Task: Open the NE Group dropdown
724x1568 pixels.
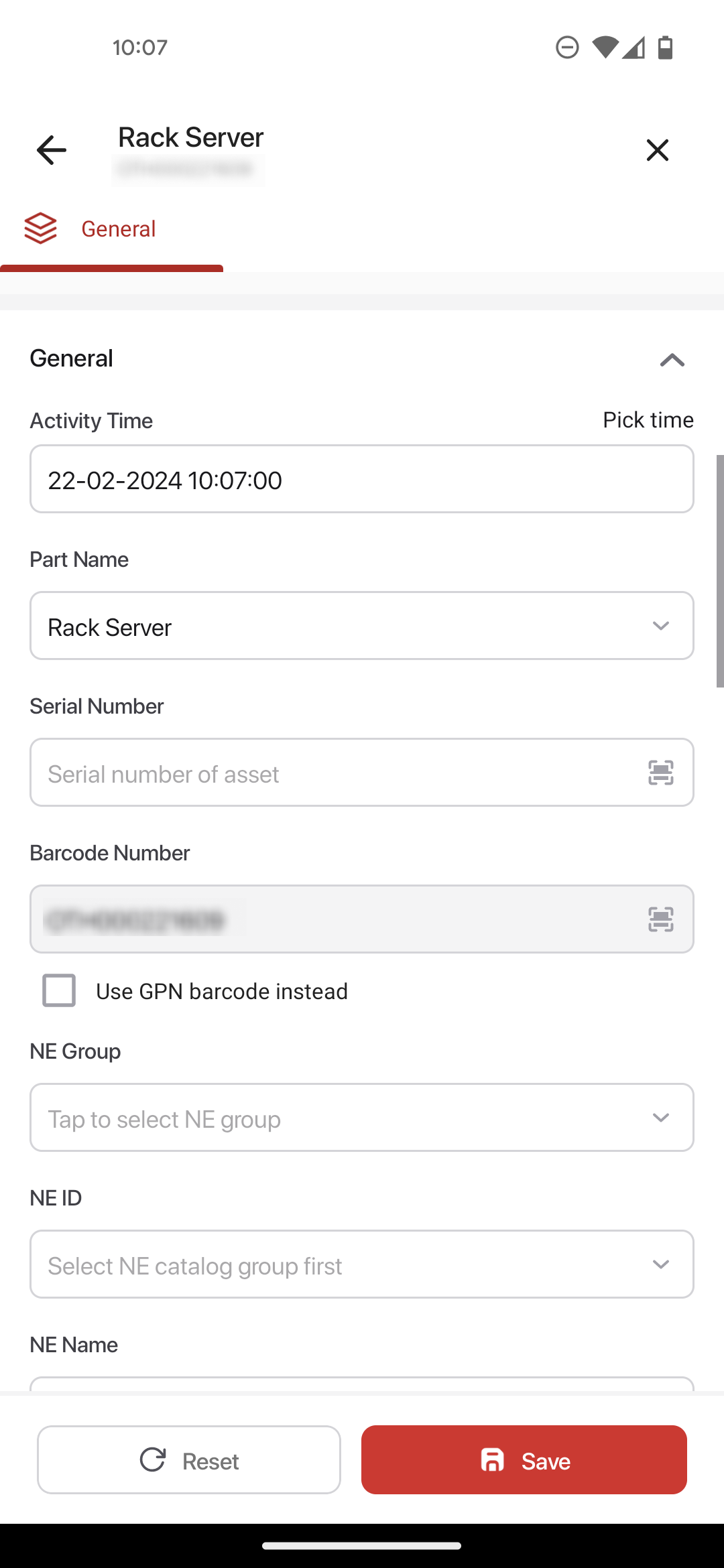Action: click(362, 1118)
